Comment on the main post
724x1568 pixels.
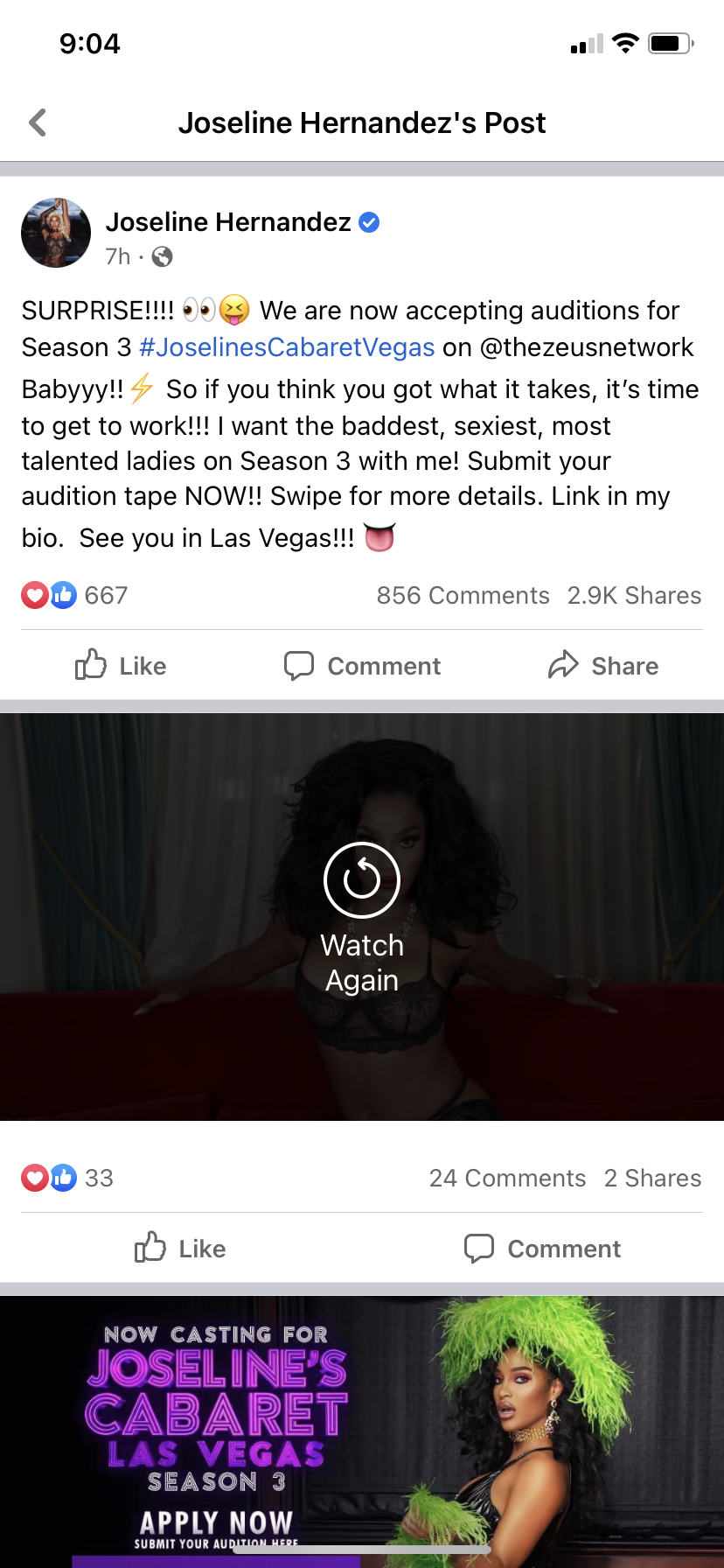pyautogui.click(x=362, y=666)
